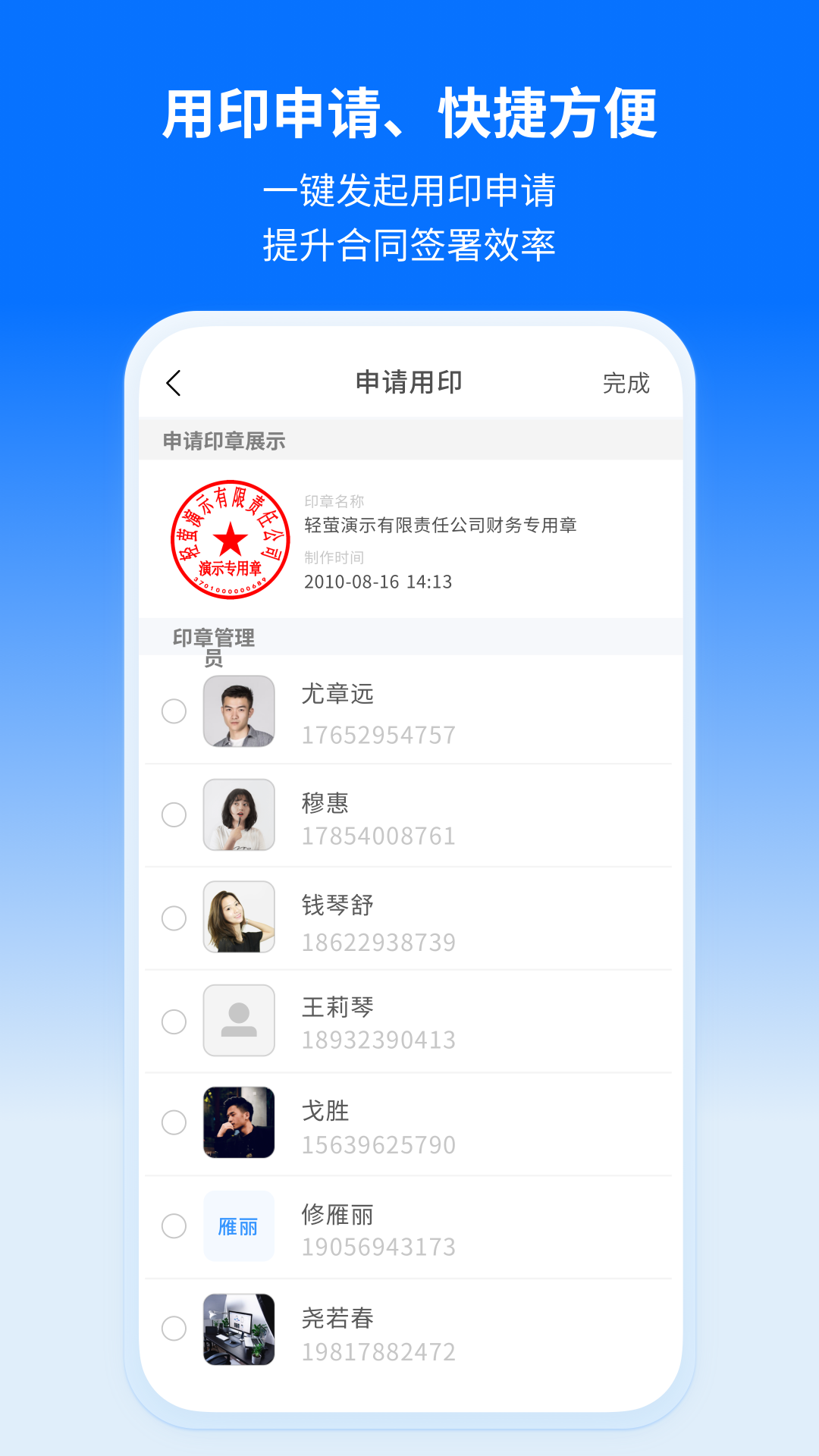Tap 钱琴舒's profile picture
Image resolution: width=819 pixels, height=1456 pixels.
tap(239, 917)
